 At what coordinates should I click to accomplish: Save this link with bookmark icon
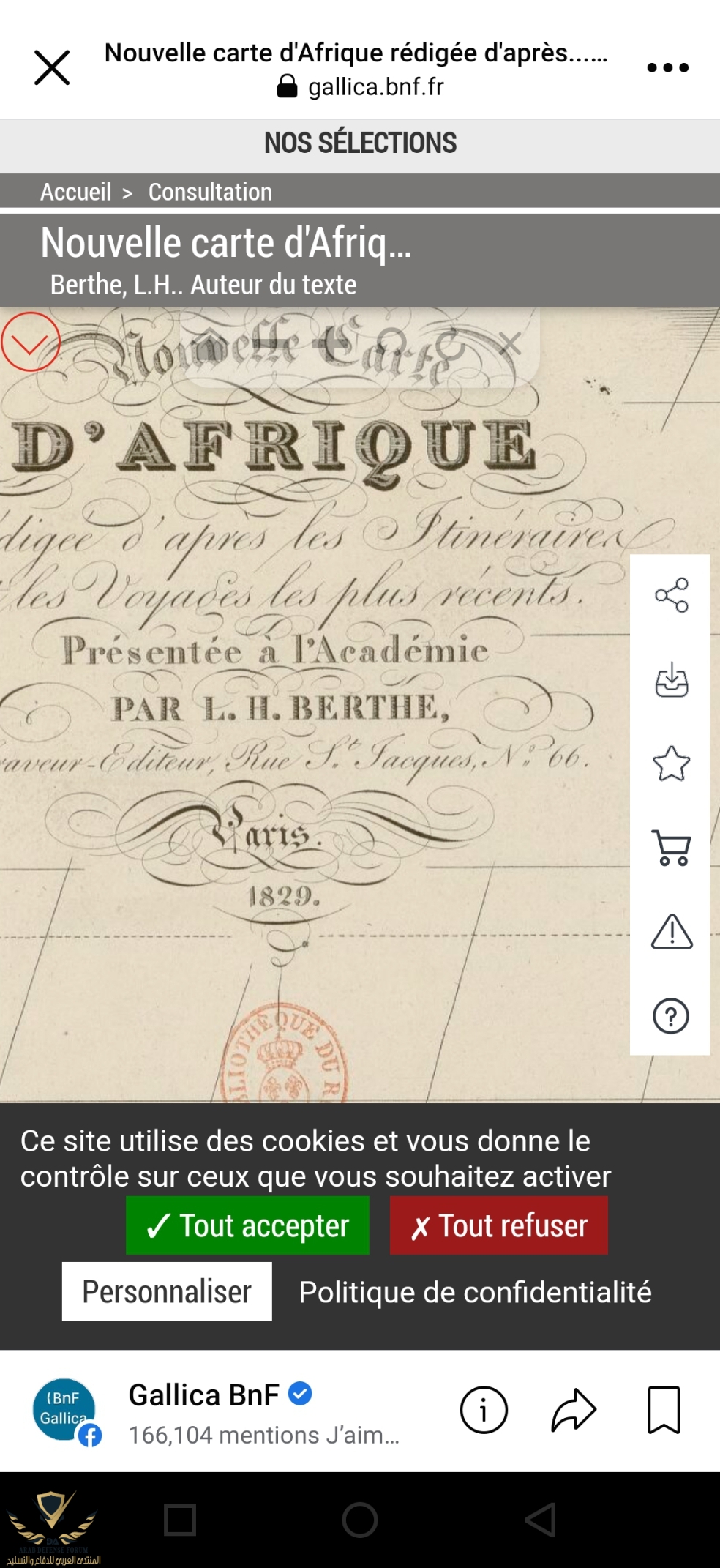coord(664,1410)
